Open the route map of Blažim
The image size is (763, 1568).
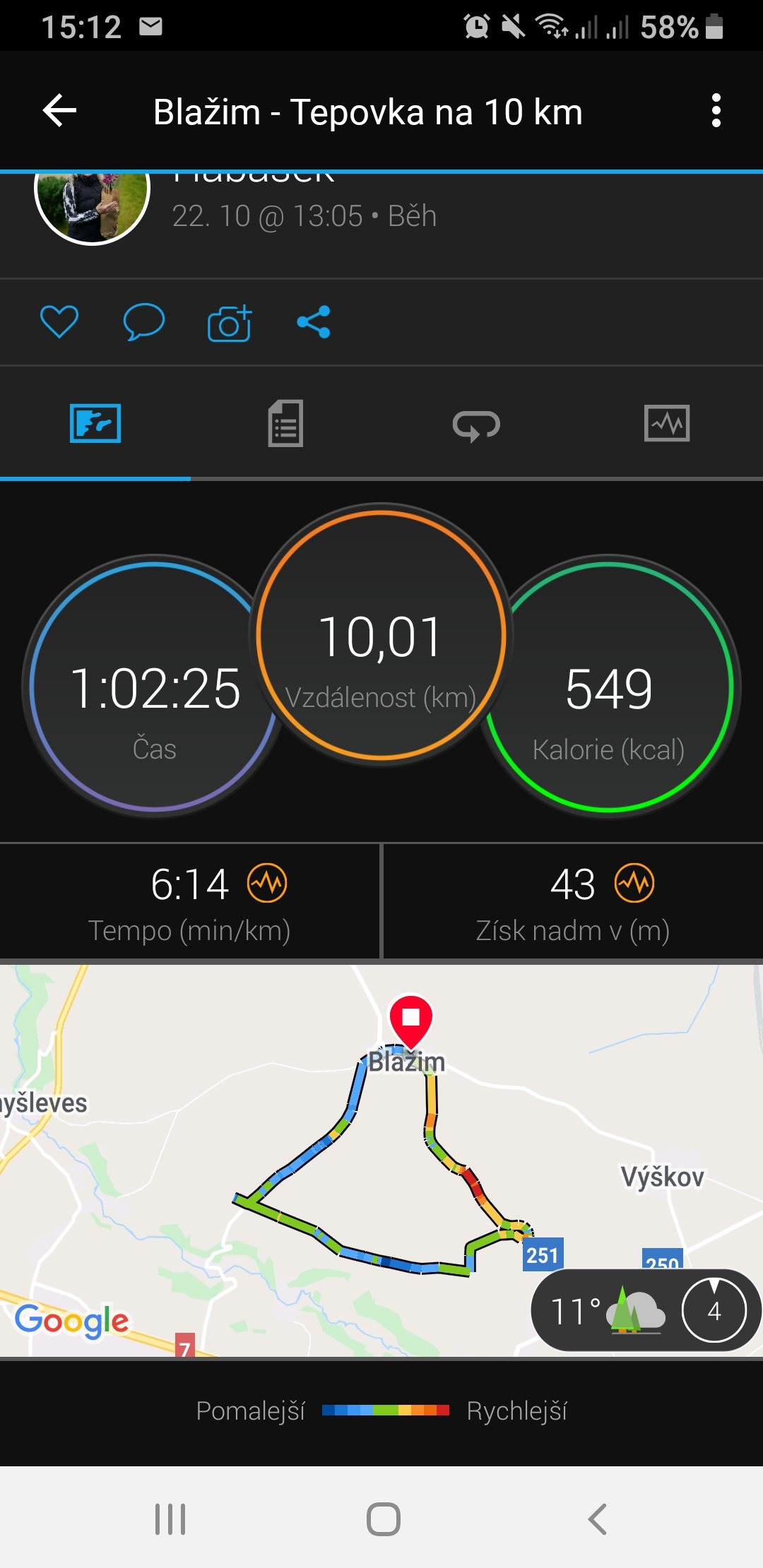(381, 1160)
